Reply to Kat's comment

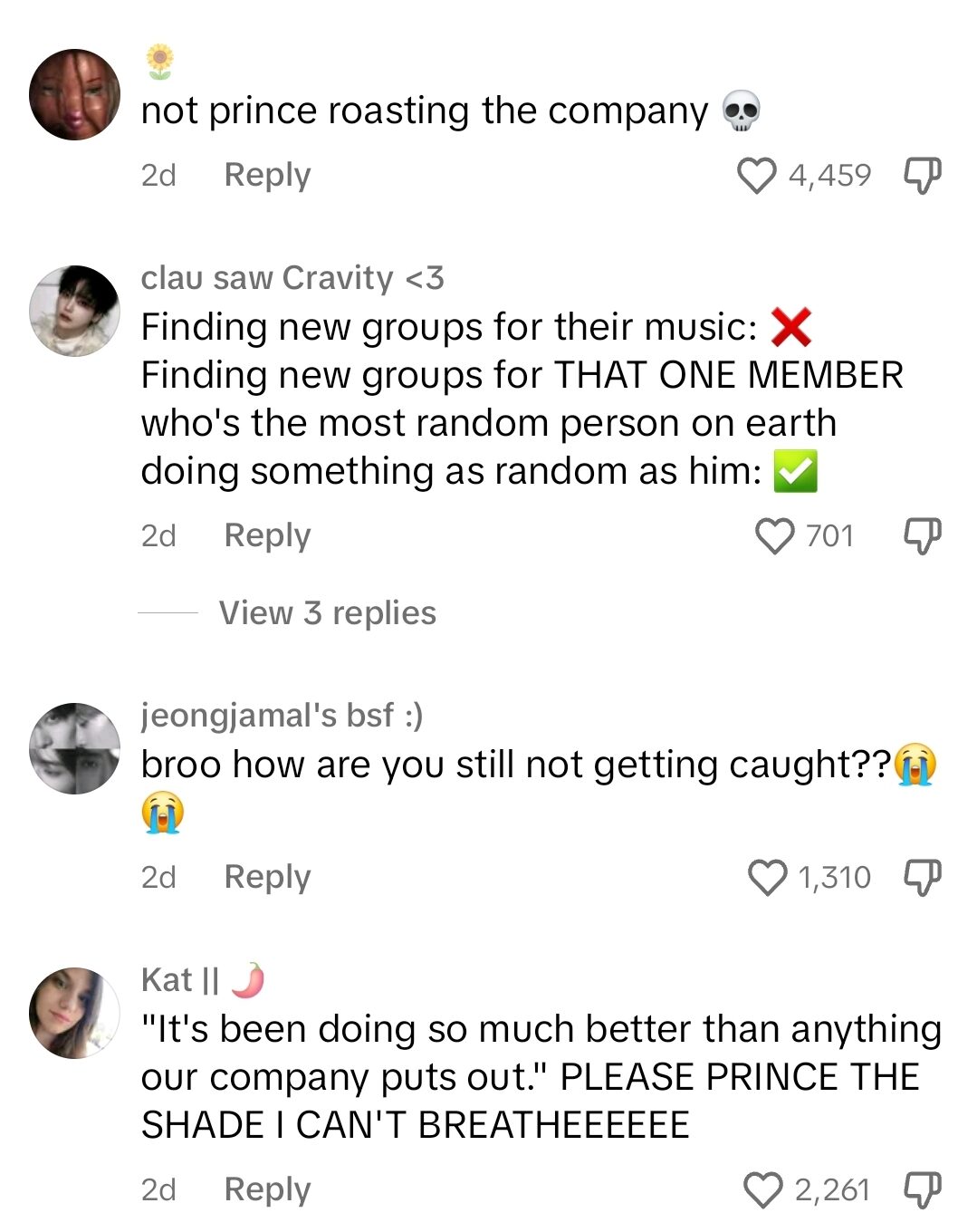[265, 1189]
